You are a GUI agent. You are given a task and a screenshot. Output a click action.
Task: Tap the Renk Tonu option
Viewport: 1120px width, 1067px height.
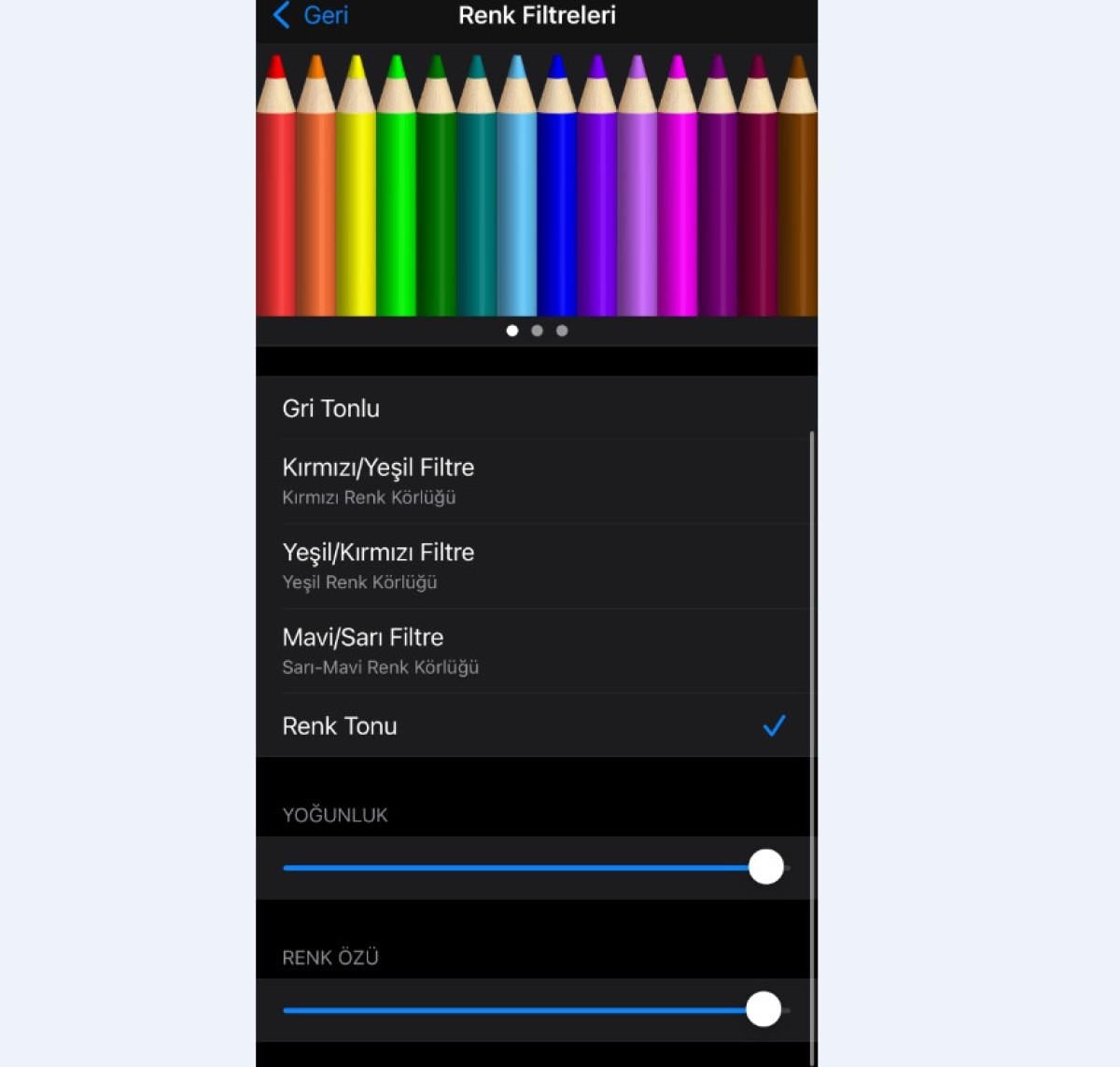click(x=340, y=725)
